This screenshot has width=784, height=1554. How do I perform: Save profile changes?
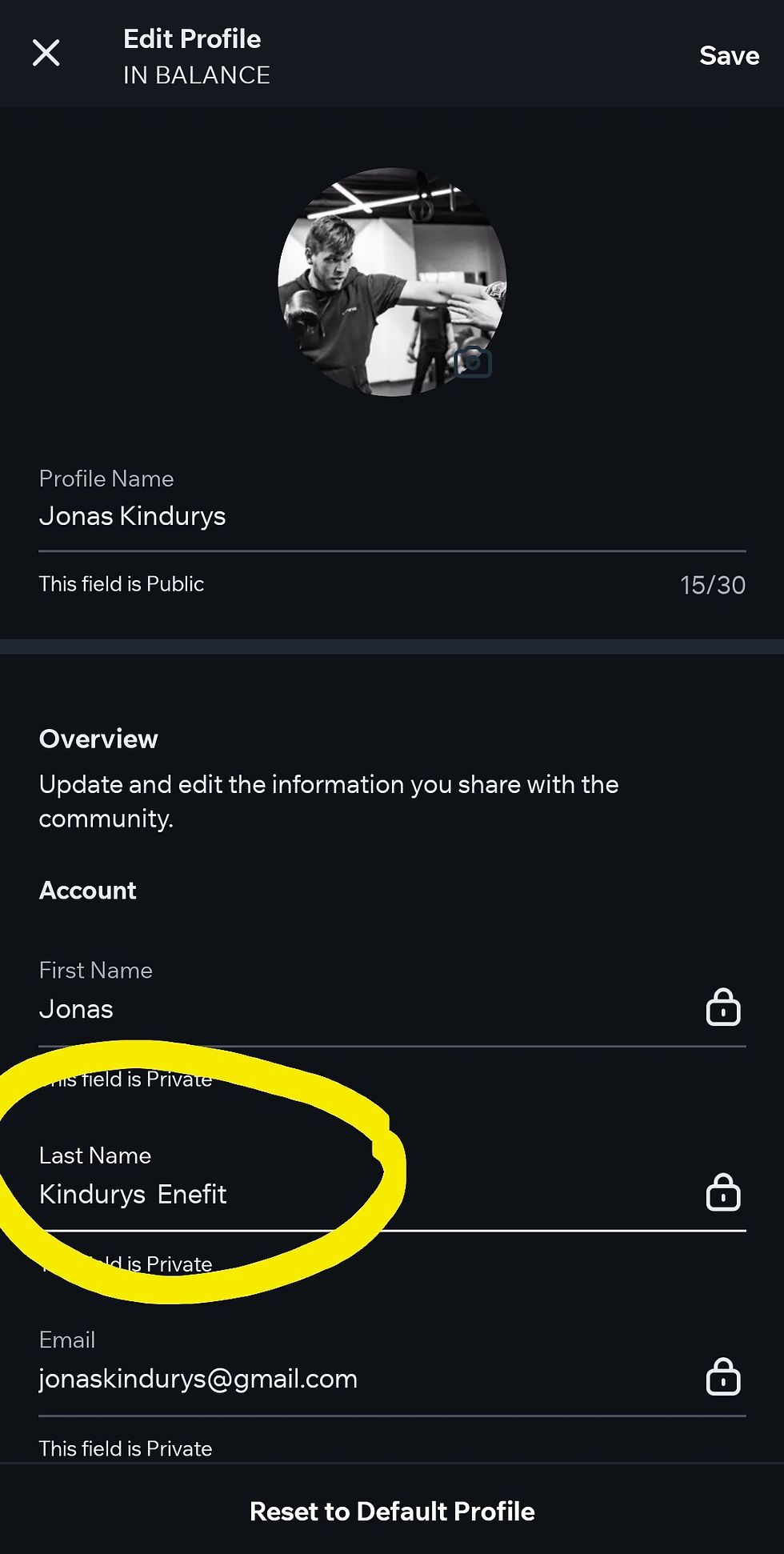point(728,55)
